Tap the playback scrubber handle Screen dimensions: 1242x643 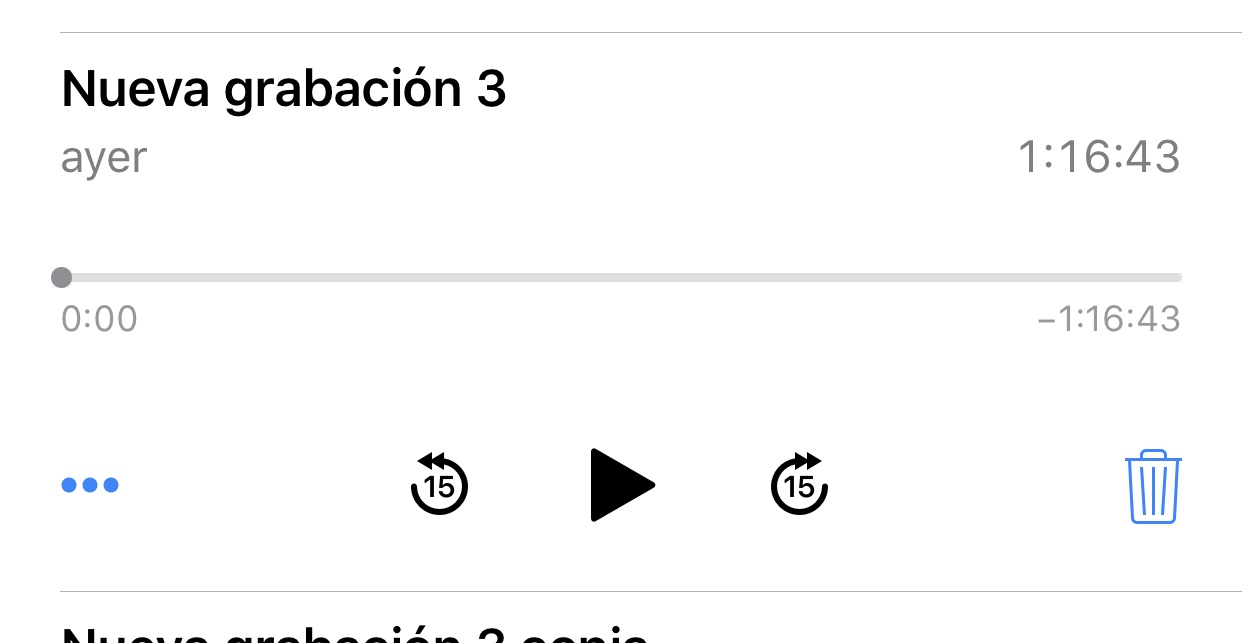tap(62, 277)
